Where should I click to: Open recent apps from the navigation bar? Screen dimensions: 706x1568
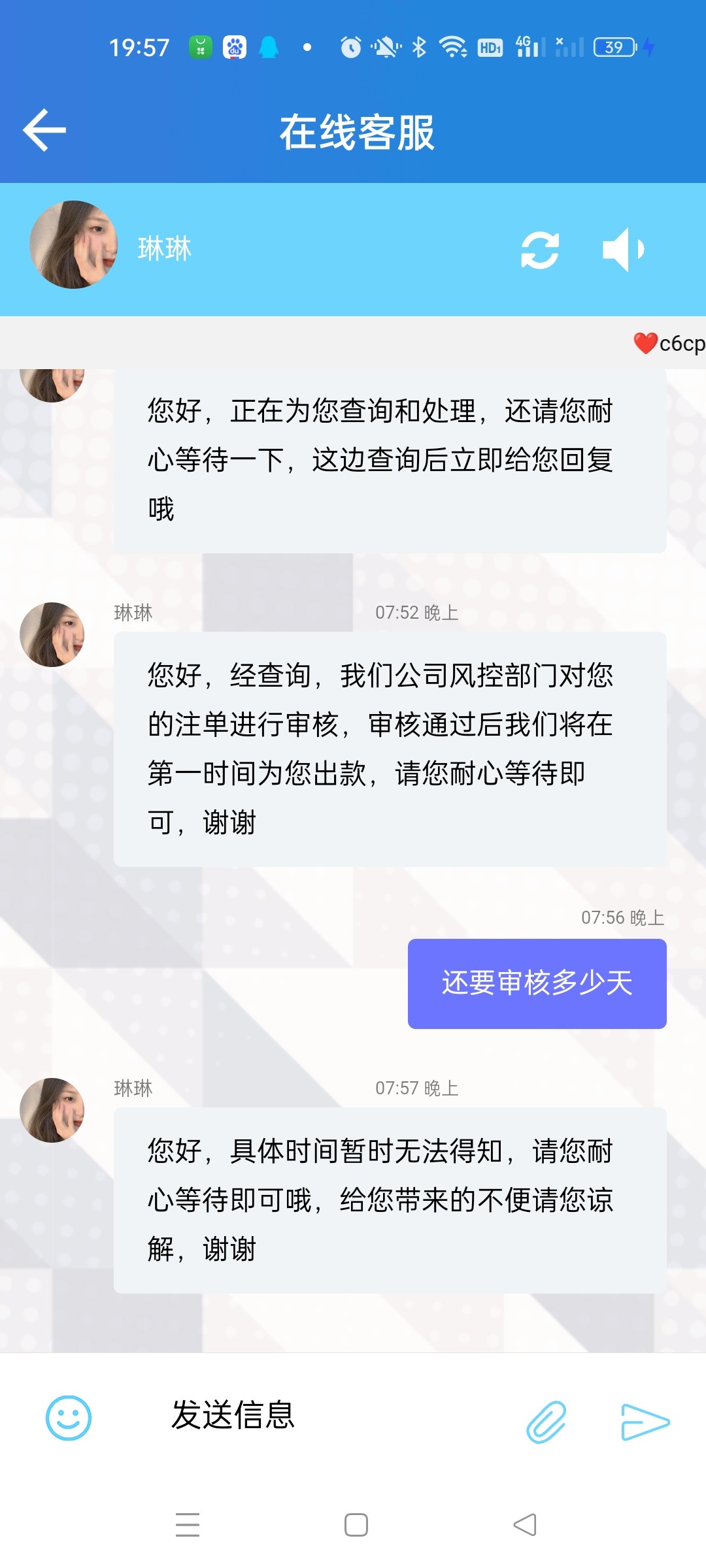188,1525
